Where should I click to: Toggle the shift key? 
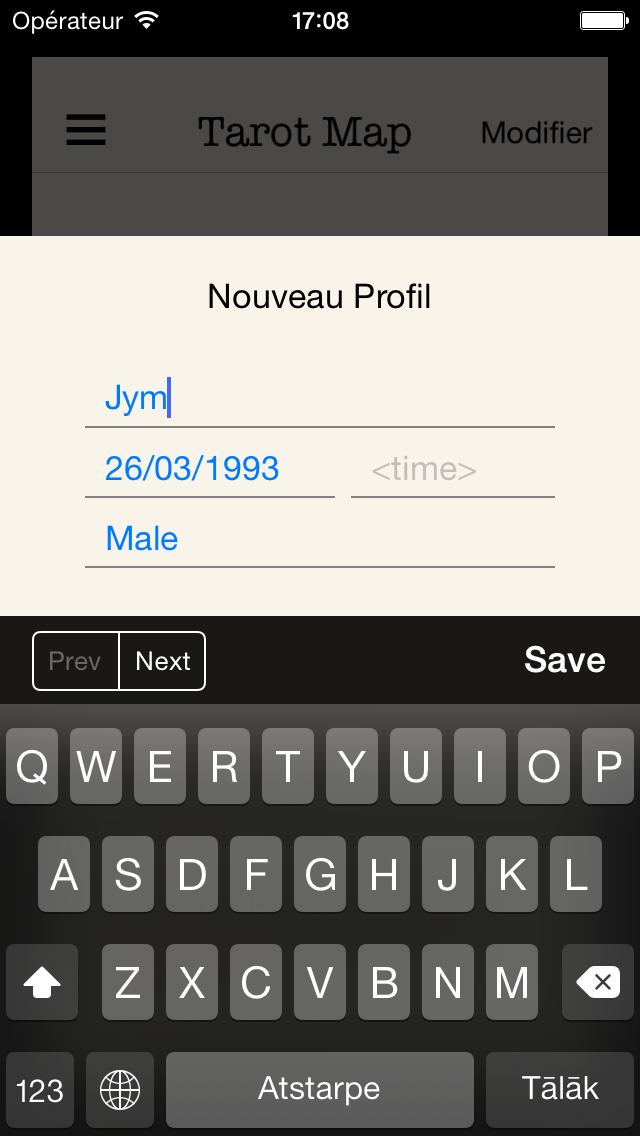coord(42,983)
